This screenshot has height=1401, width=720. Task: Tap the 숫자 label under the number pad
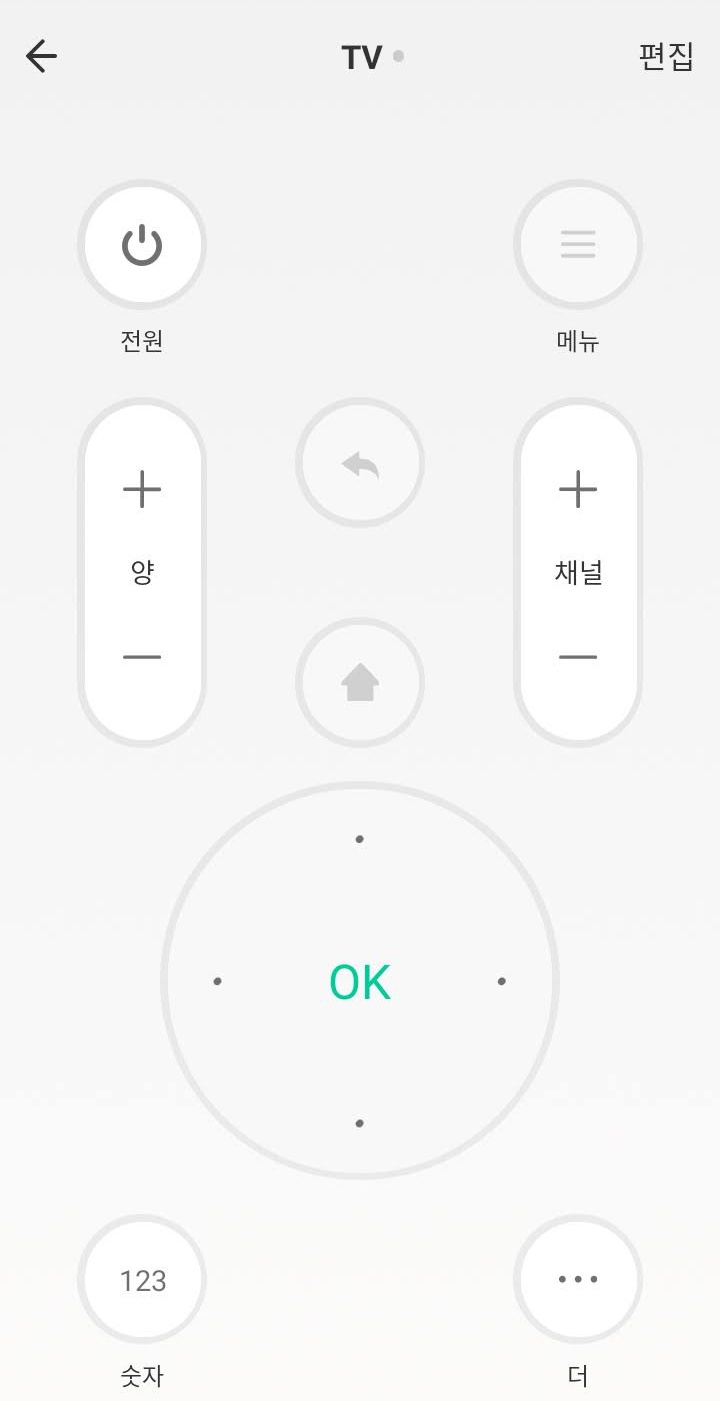pos(142,1376)
